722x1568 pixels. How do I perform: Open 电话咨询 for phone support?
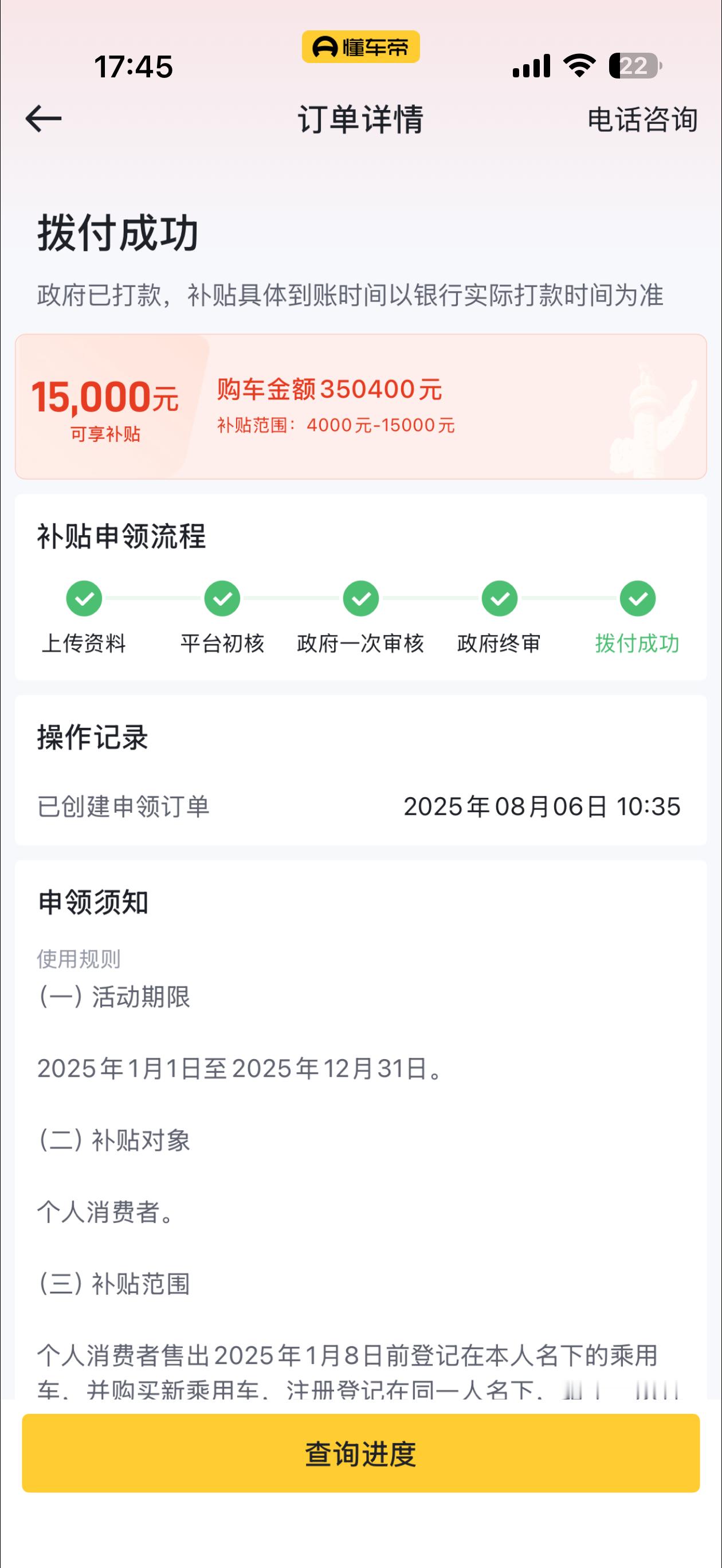[642, 120]
